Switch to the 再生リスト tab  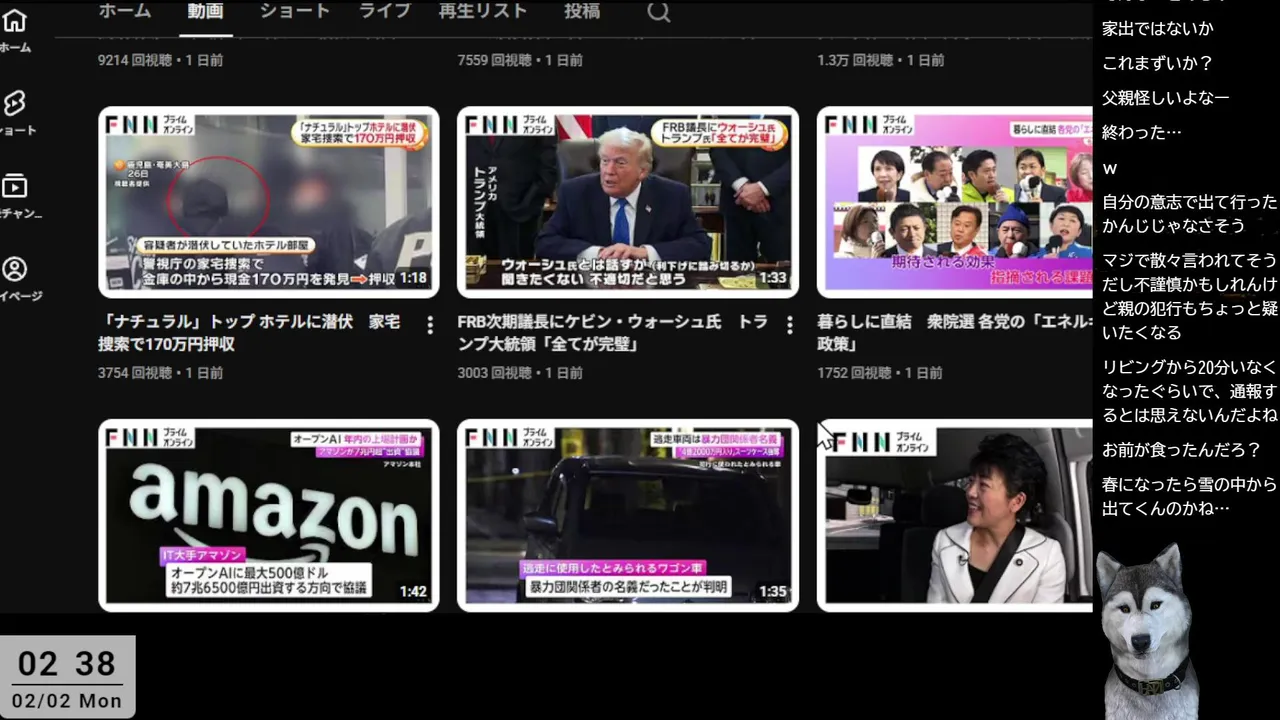pyautogui.click(x=483, y=12)
